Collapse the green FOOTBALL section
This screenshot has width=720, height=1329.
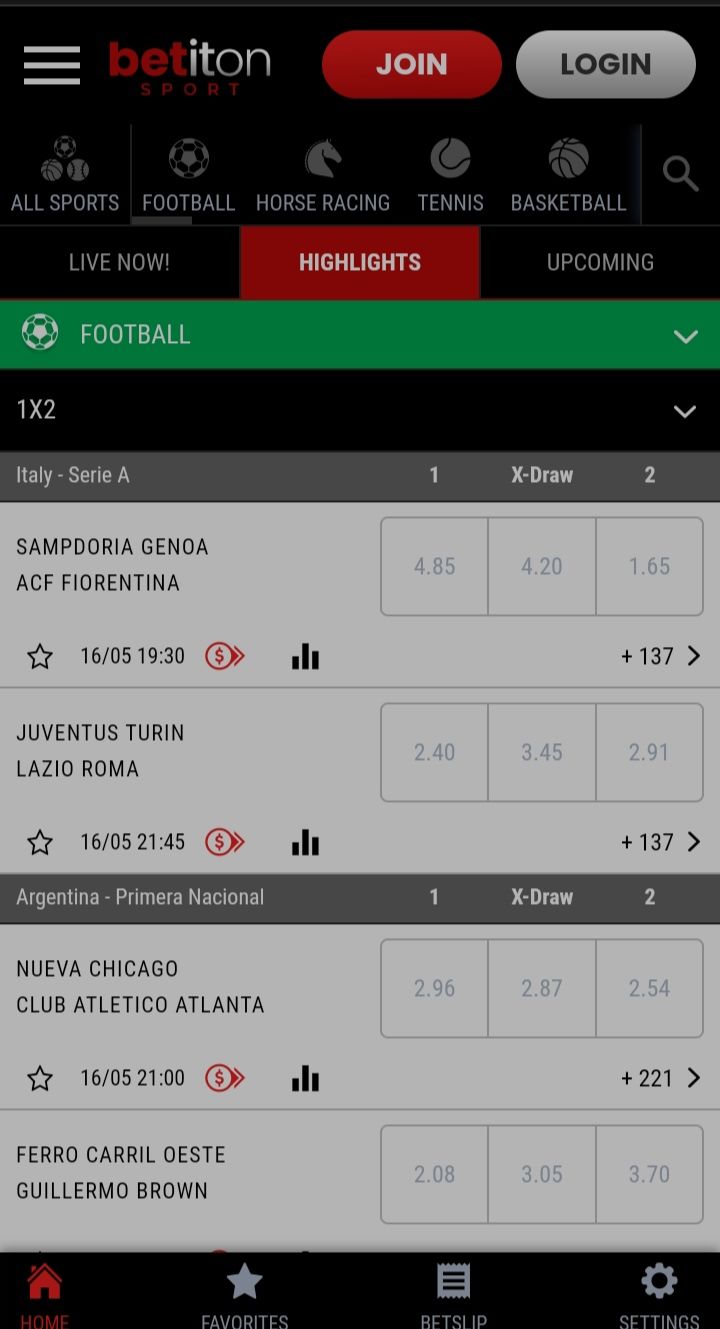click(360, 334)
